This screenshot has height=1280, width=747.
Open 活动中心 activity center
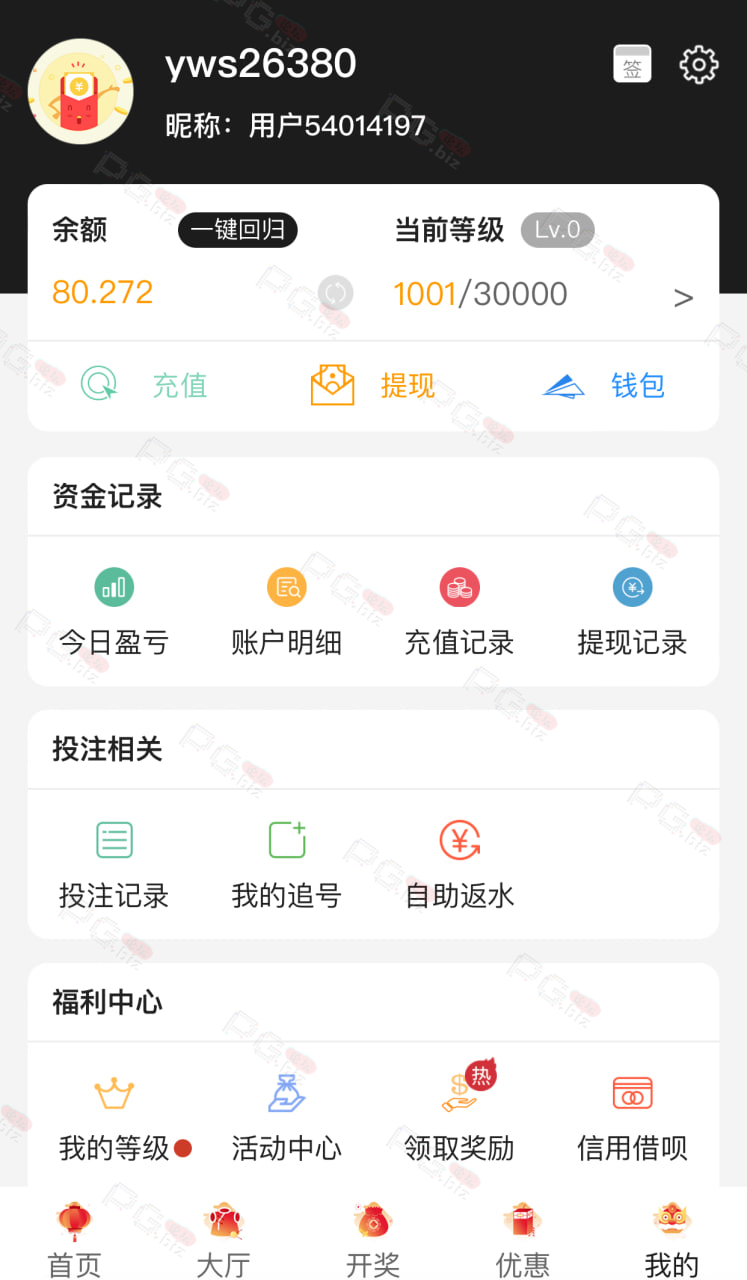[x=287, y=1119]
